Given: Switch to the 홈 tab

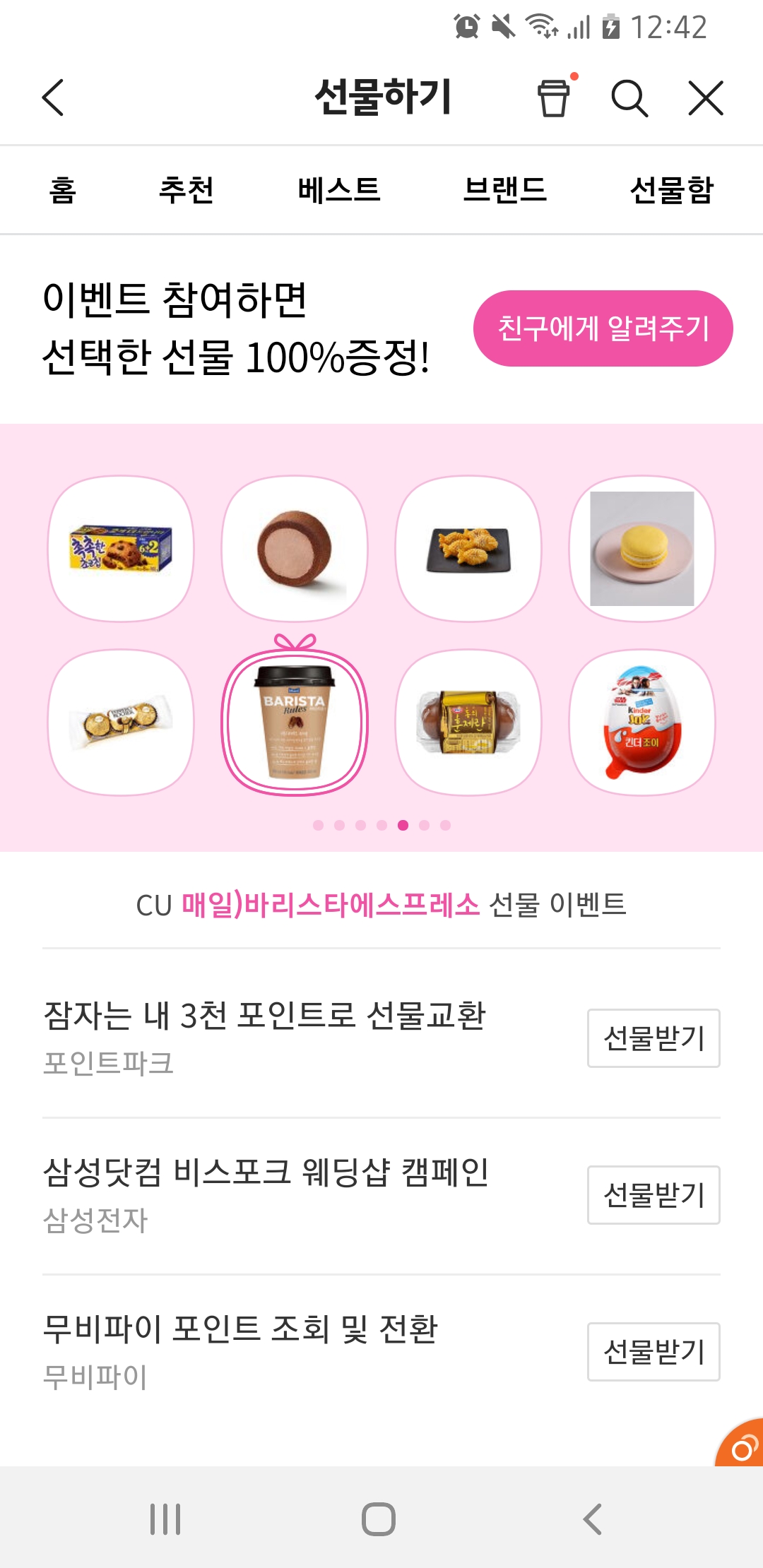Looking at the screenshot, I should 63,190.
